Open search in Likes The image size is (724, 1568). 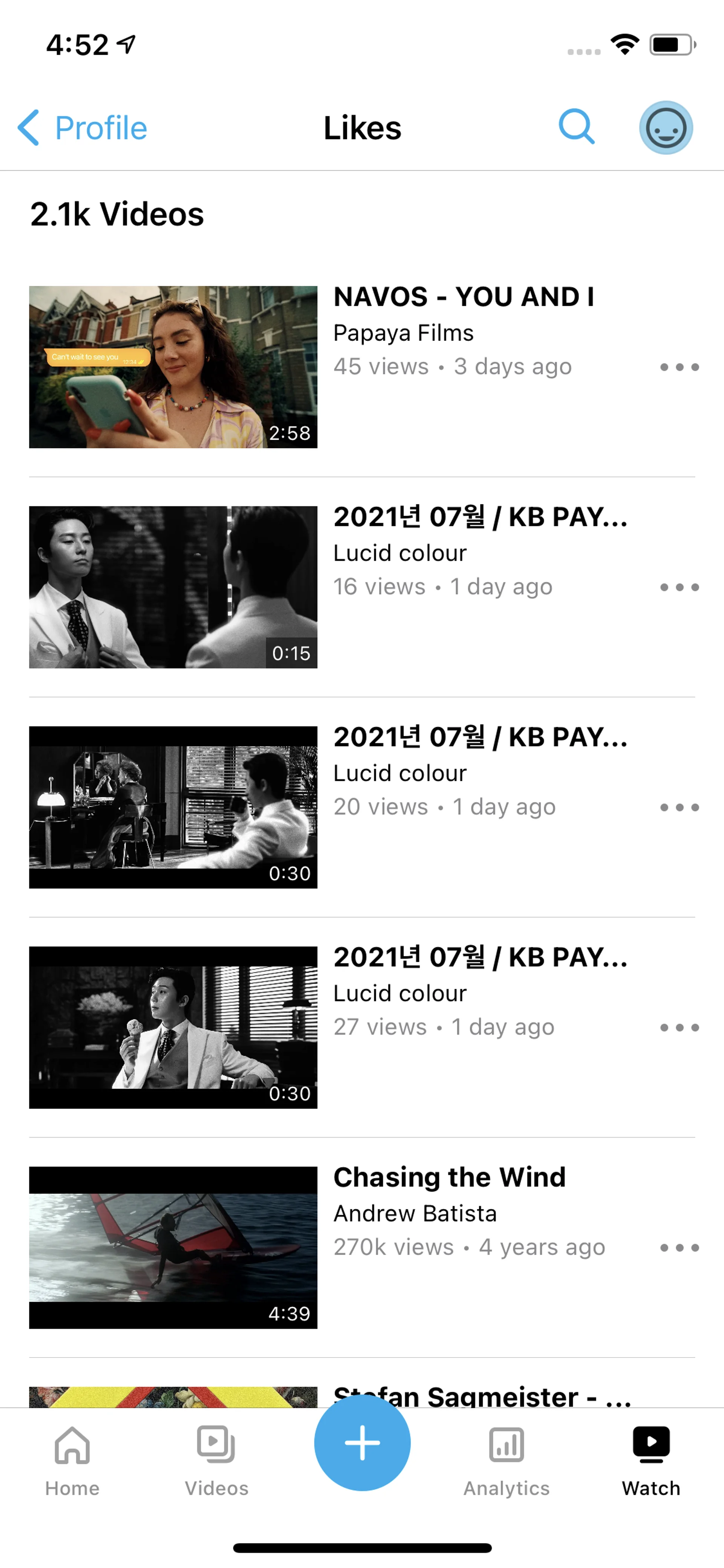[576, 127]
